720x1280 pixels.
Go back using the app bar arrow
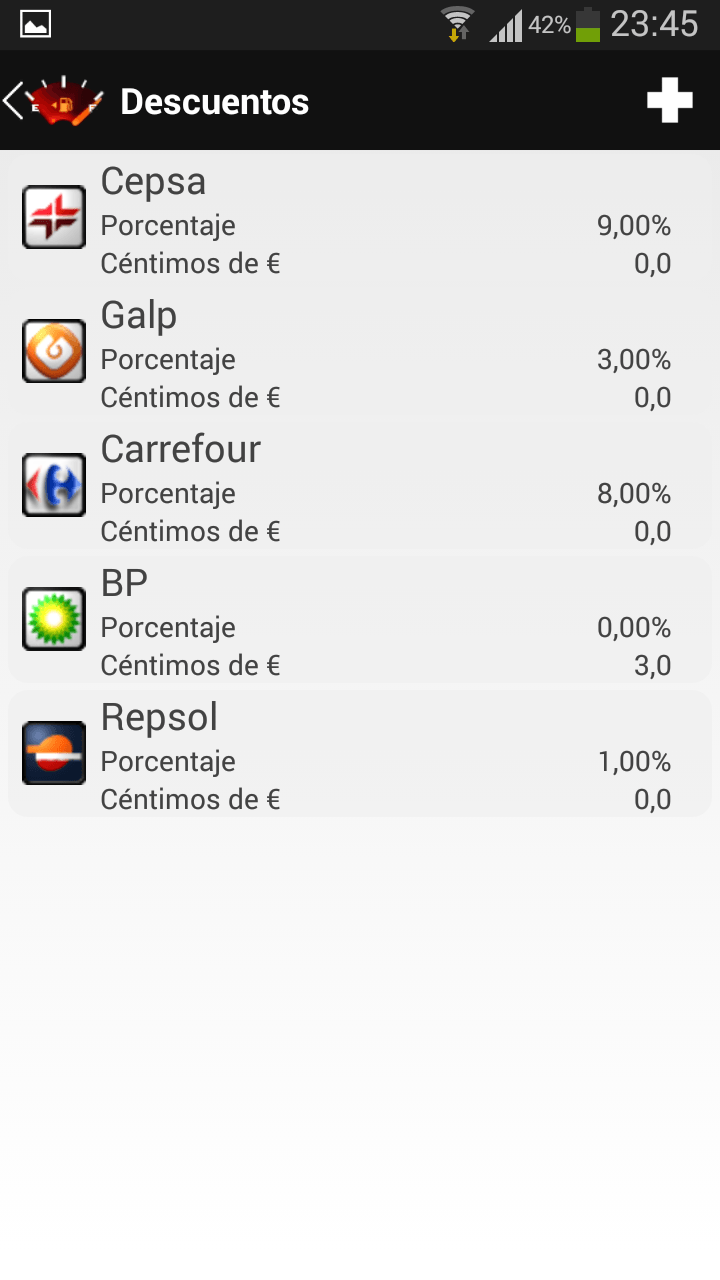(16, 101)
